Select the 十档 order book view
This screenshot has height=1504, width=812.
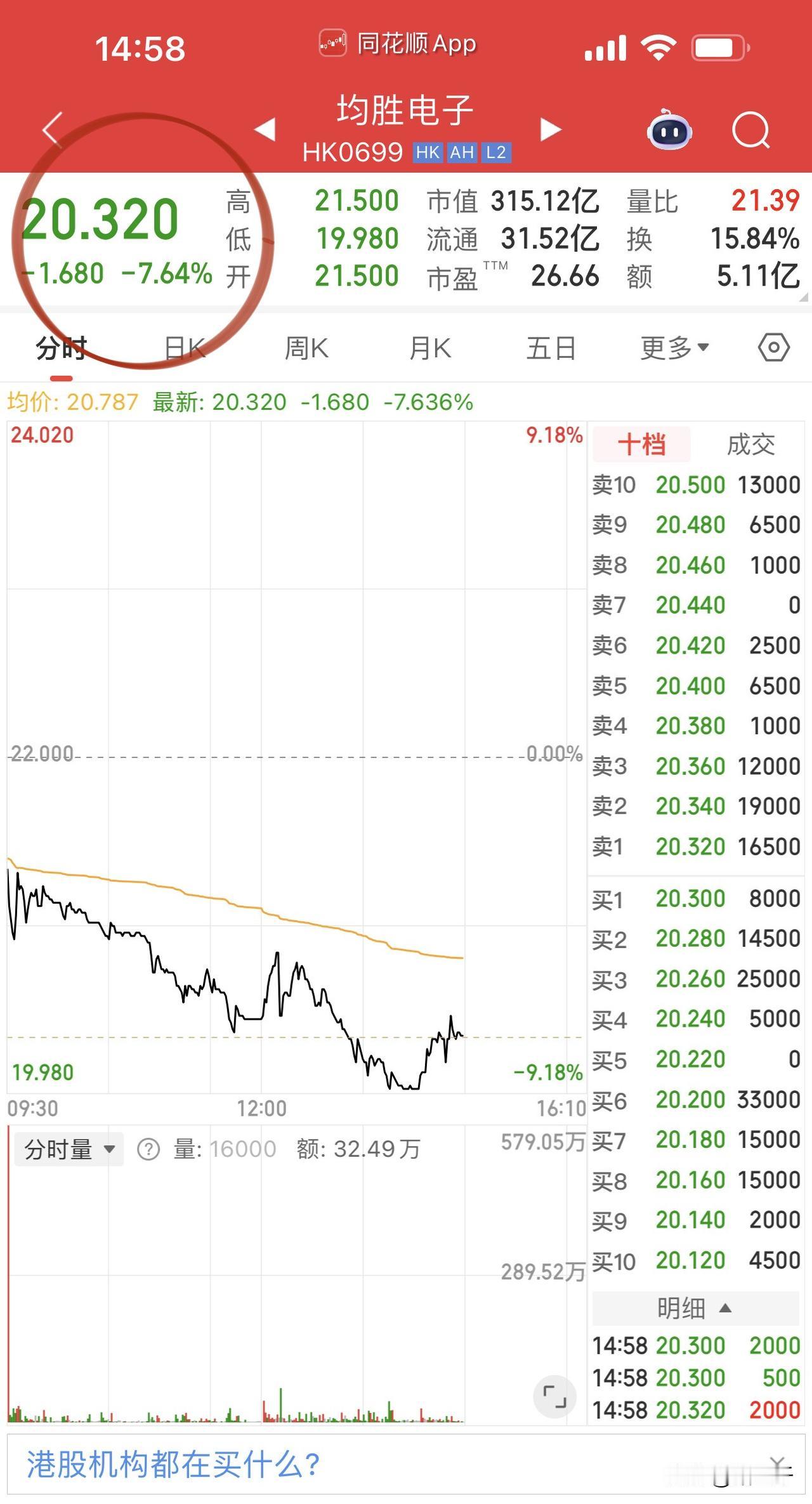[x=641, y=444]
